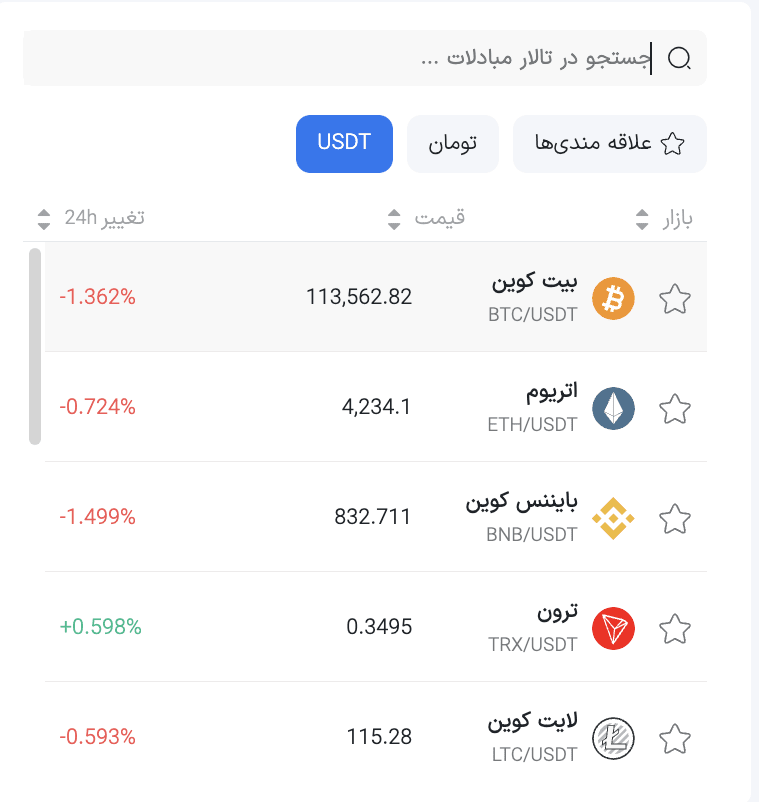Switch to the USDT markets tab
This screenshot has height=802, width=759.
click(x=344, y=143)
